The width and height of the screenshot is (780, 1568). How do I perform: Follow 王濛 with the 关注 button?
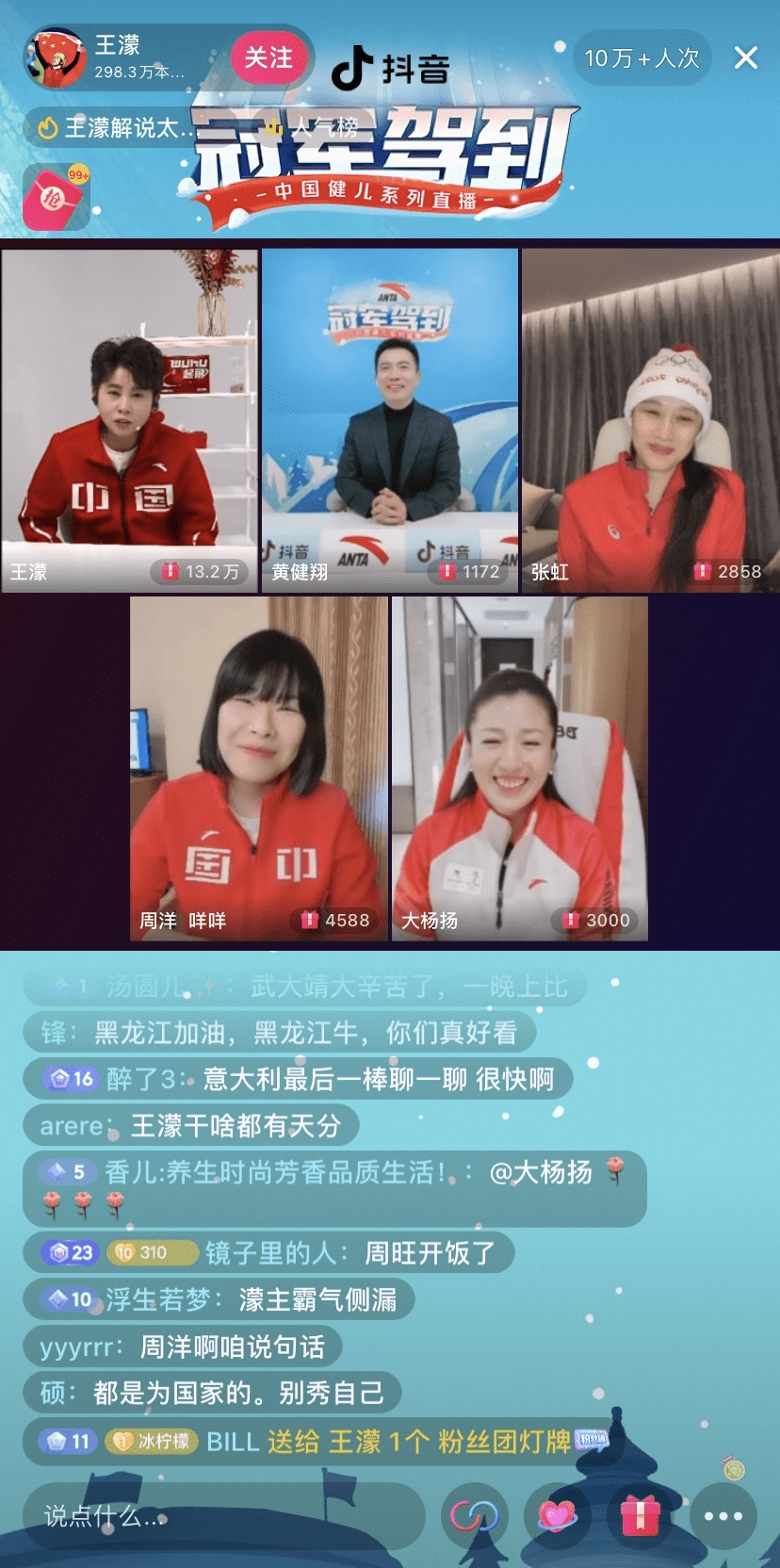click(x=268, y=57)
